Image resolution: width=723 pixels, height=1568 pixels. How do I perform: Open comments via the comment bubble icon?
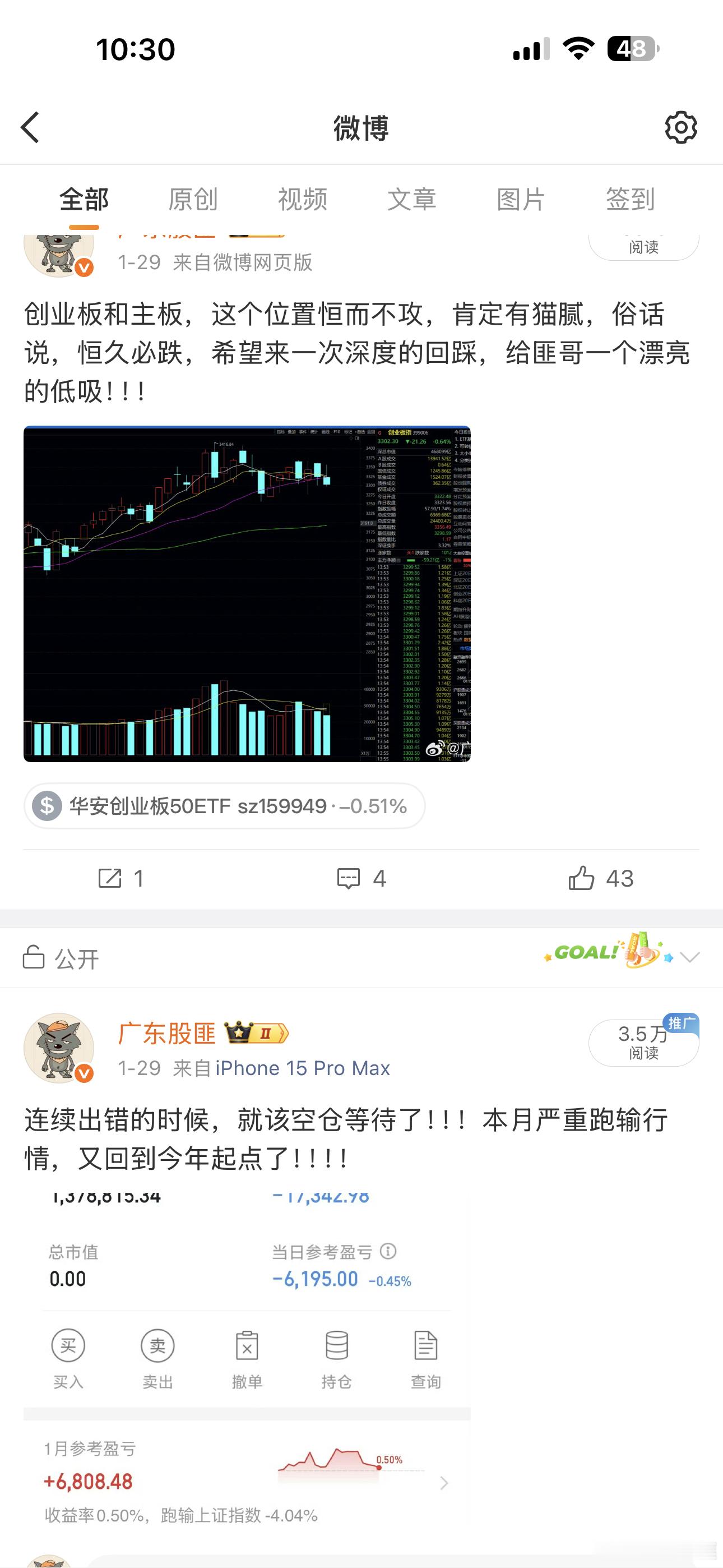pos(350,878)
